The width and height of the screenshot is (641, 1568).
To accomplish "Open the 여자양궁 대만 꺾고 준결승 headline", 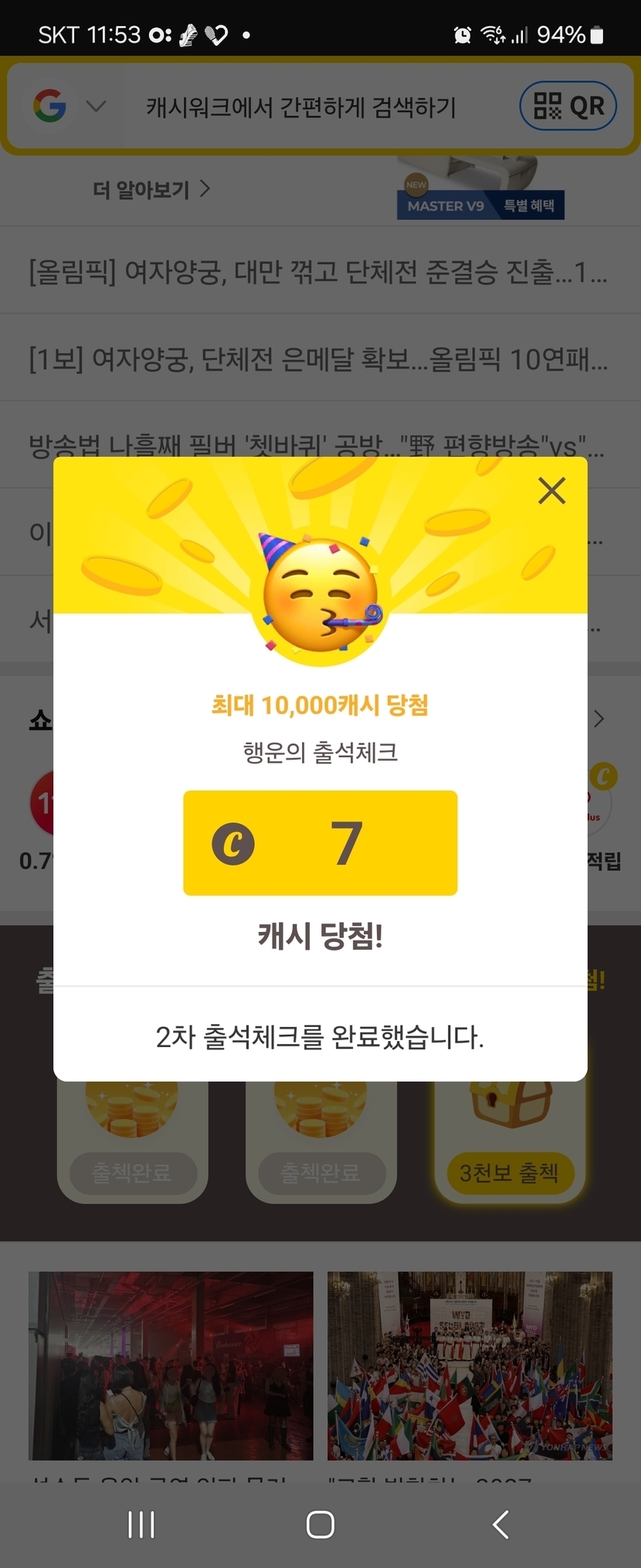I will pyautogui.click(x=318, y=271).
